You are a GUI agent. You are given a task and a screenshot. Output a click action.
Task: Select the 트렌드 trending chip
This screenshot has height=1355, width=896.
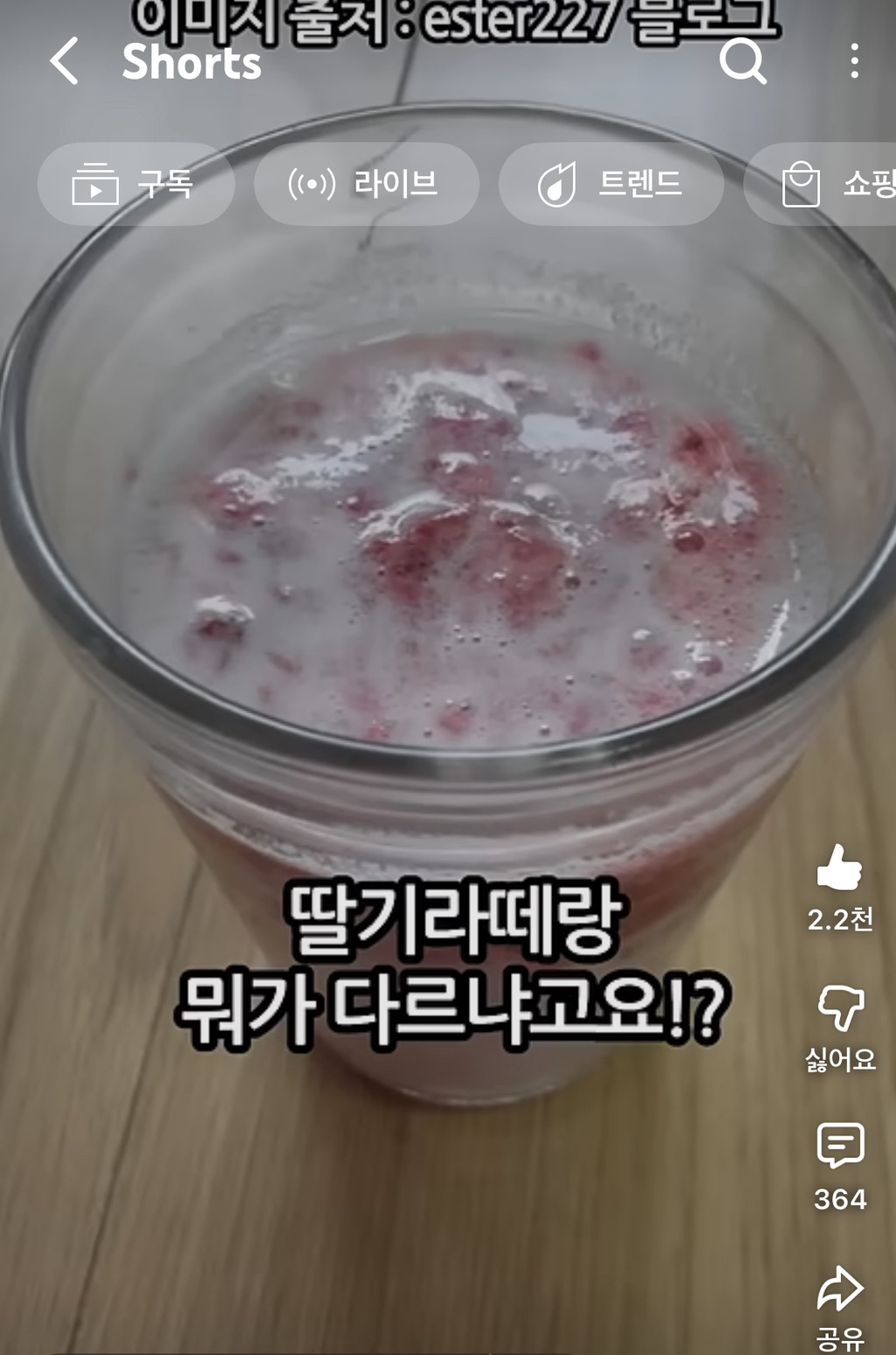click(611, 184)
